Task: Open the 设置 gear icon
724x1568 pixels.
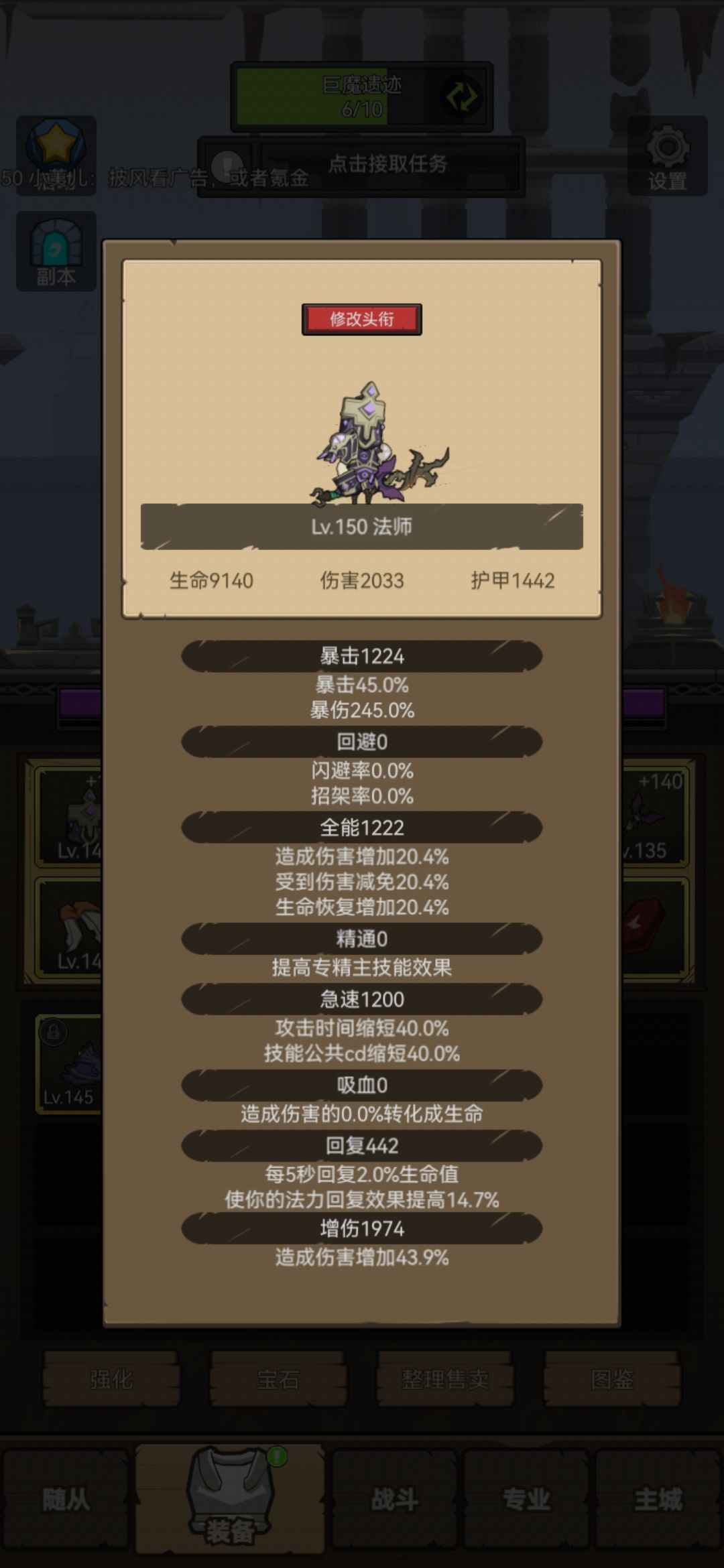Action: (667, 155)
